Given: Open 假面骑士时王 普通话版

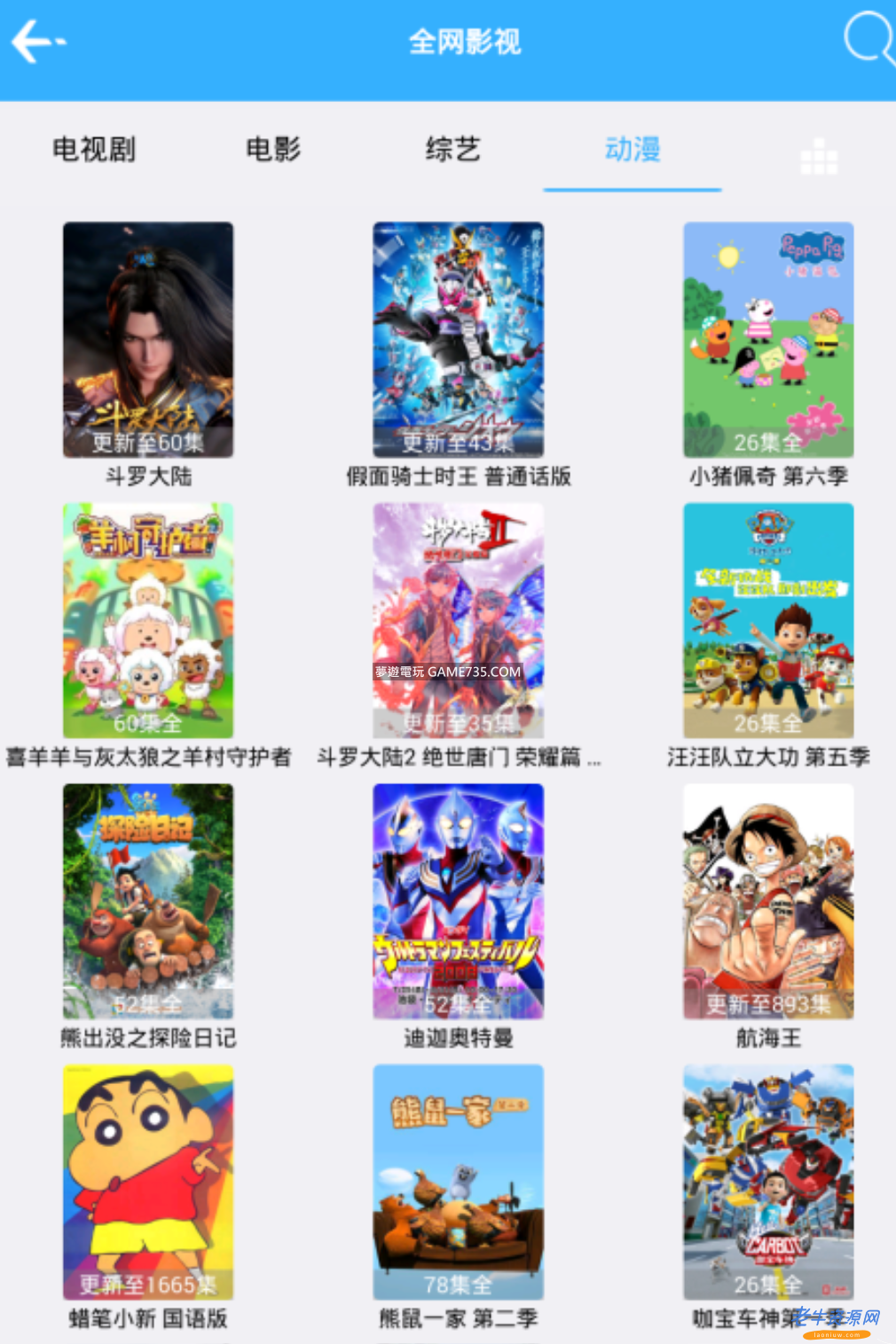Looking at the screenshot, I should pos(458,340).
